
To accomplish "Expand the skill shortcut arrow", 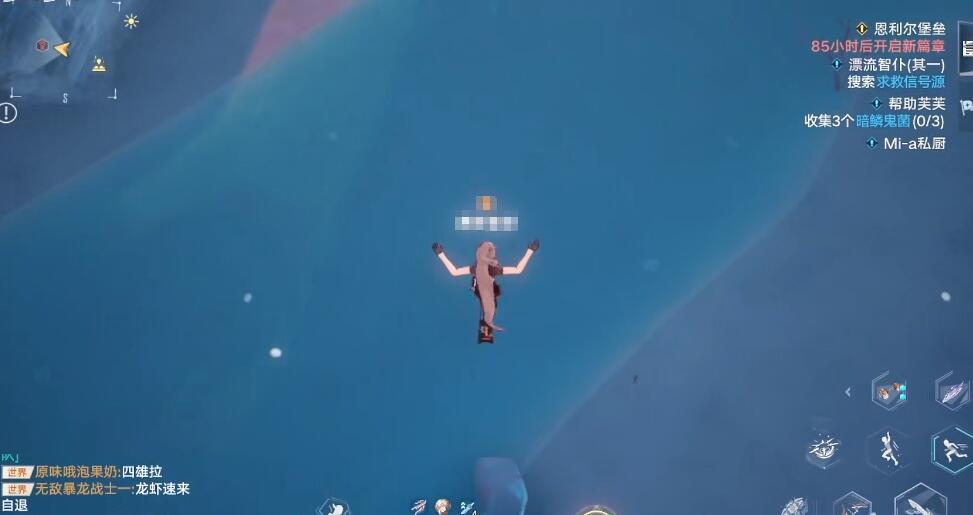I will pos(848,392).
